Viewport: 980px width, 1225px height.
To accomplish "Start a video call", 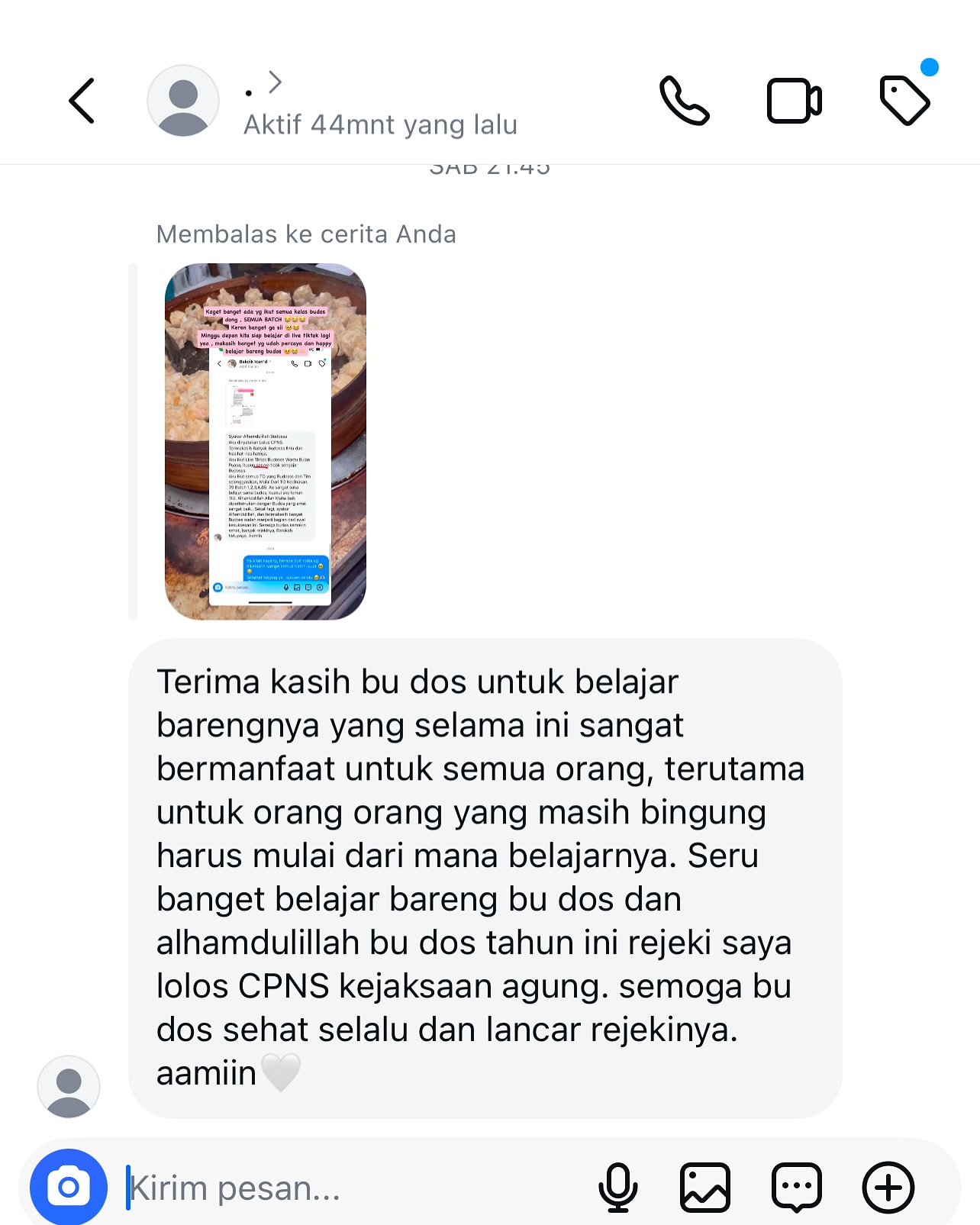I will coord(794,101).
